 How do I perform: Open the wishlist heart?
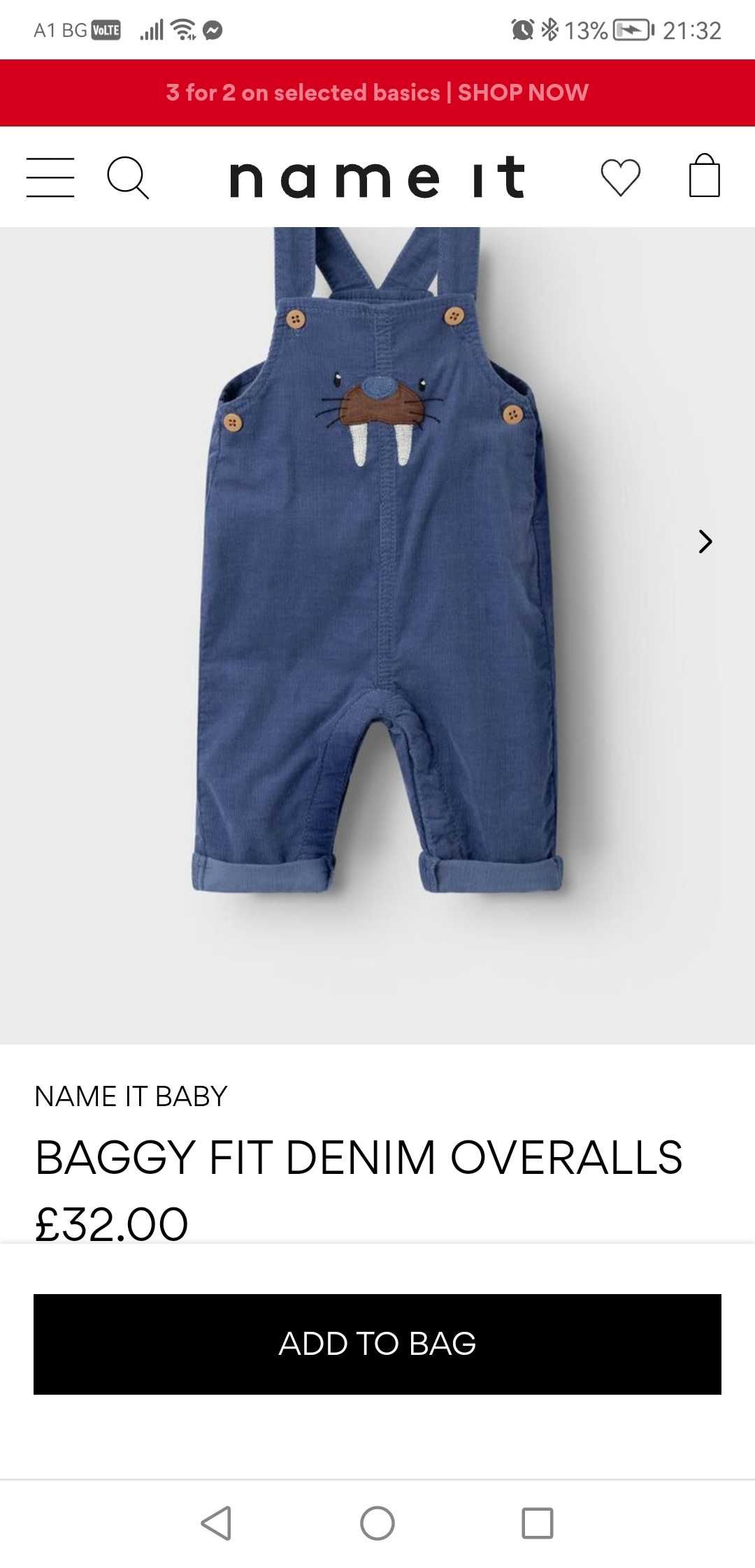click(x=620, y=177)
